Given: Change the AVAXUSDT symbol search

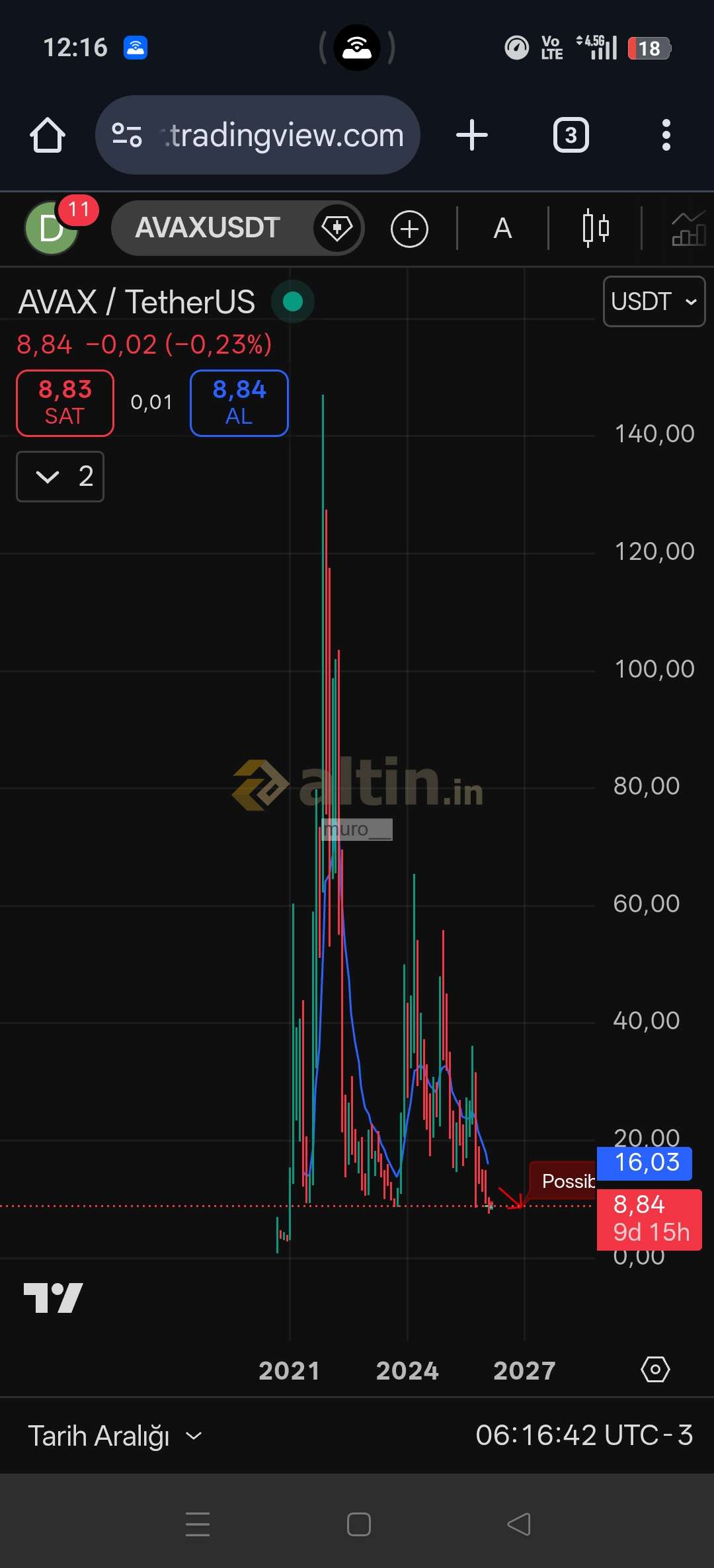Looking at the screenshot, I should click(208, 228).
